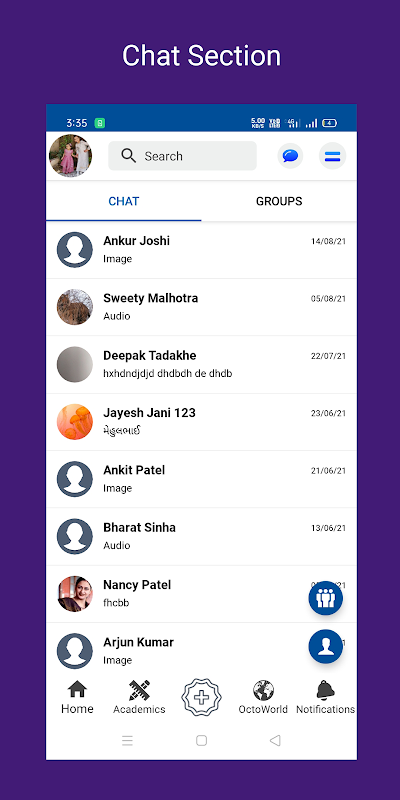This screenshot has width=400, height=800.
Task: Open the chat with Jayesh Jani 123
Action: click(x=202, y=422)
